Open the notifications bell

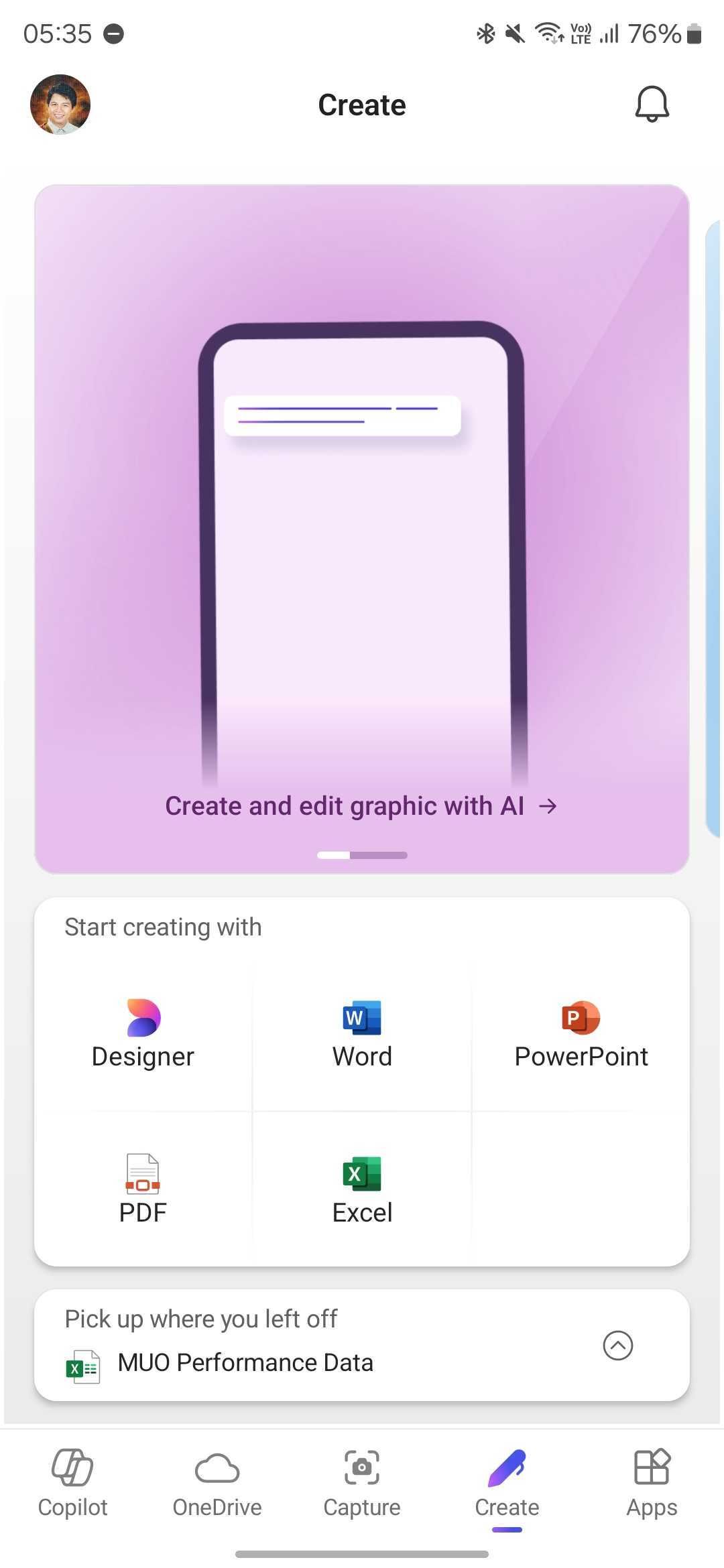pyautogui.click(x=652, y=105)
